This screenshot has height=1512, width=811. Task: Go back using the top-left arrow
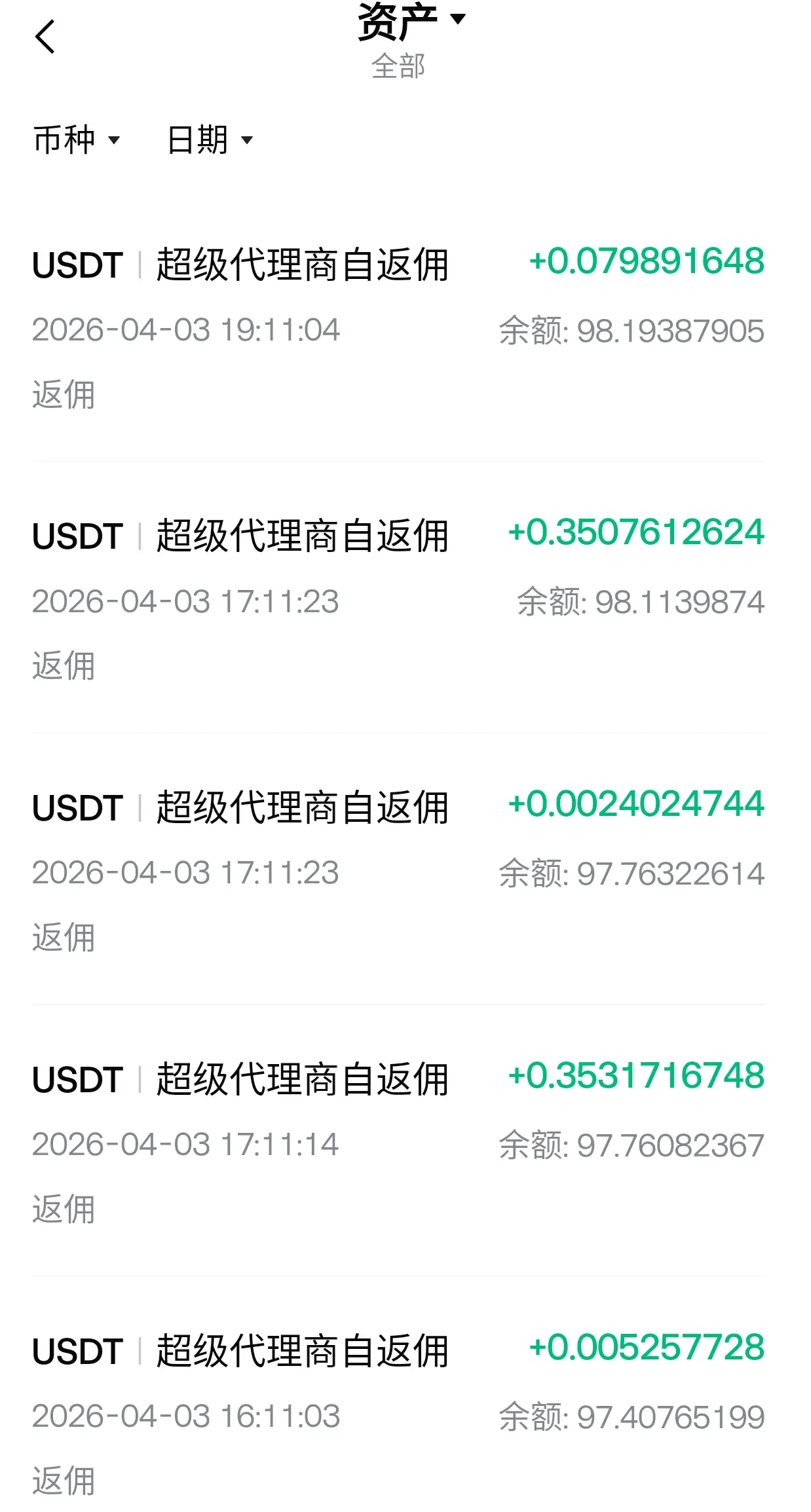click(x=45, y=37)
